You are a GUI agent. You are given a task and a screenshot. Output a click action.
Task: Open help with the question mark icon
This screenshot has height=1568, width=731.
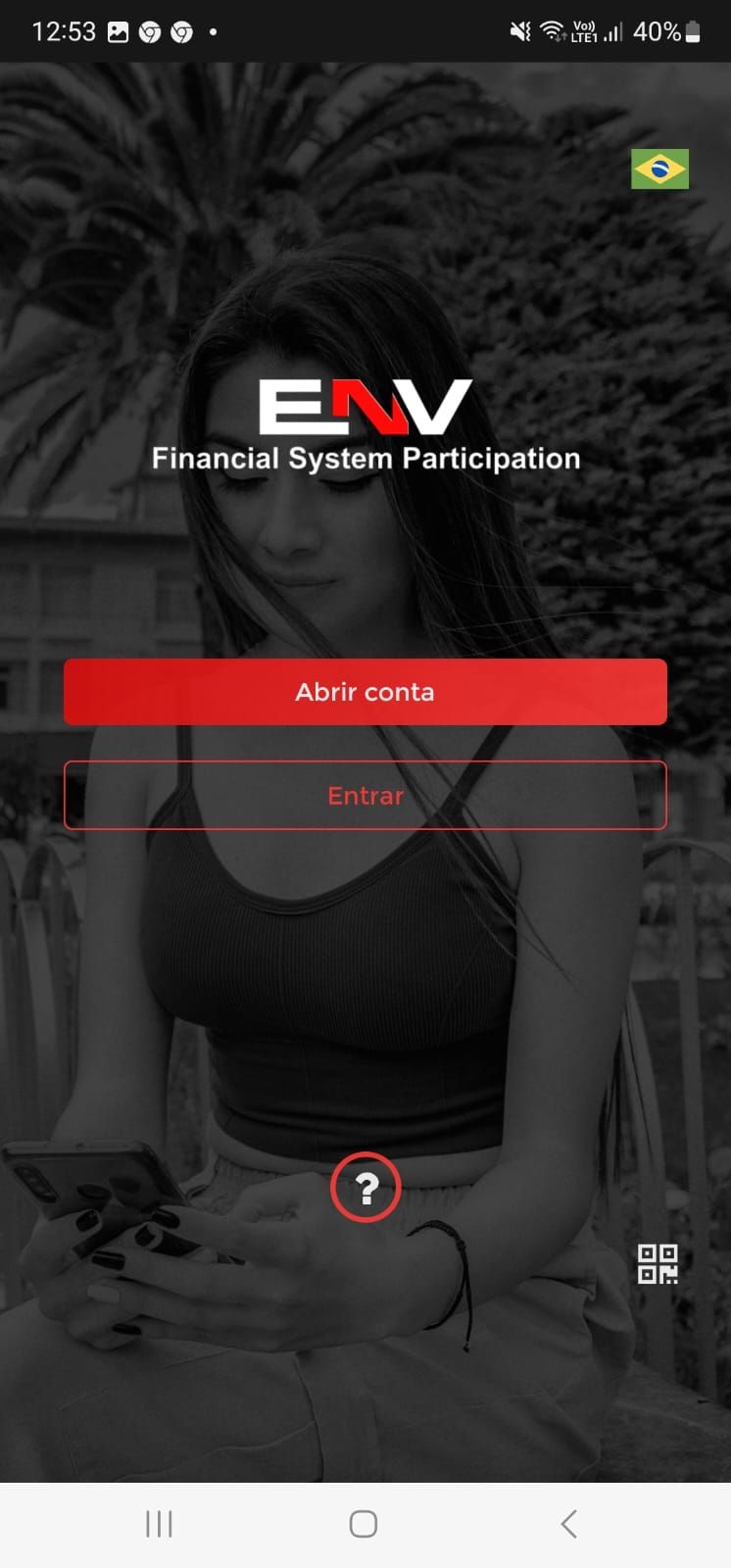[x=365, y=1188]
